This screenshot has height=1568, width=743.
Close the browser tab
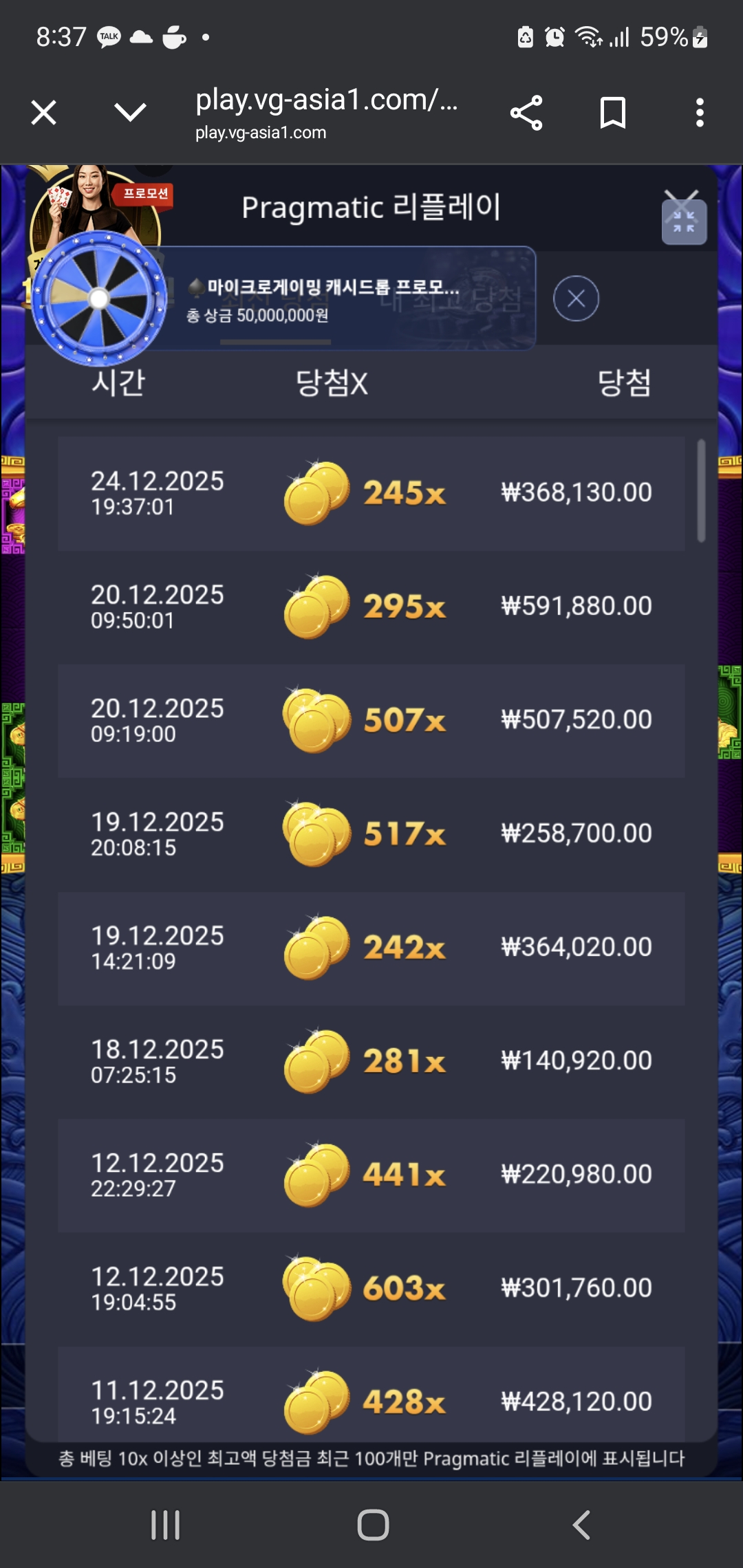(44, 113)
